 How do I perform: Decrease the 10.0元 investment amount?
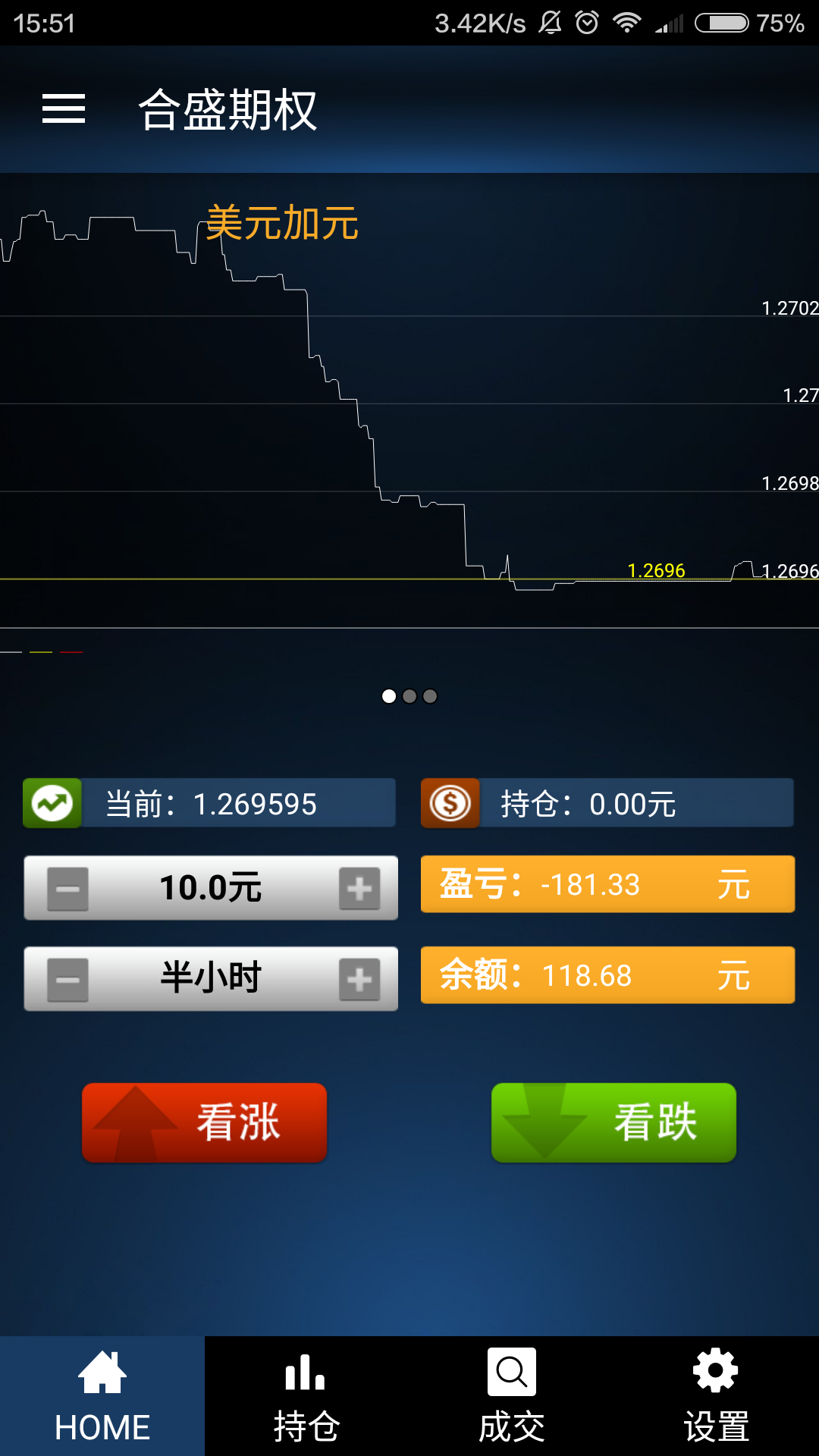[x=67, y=889]
